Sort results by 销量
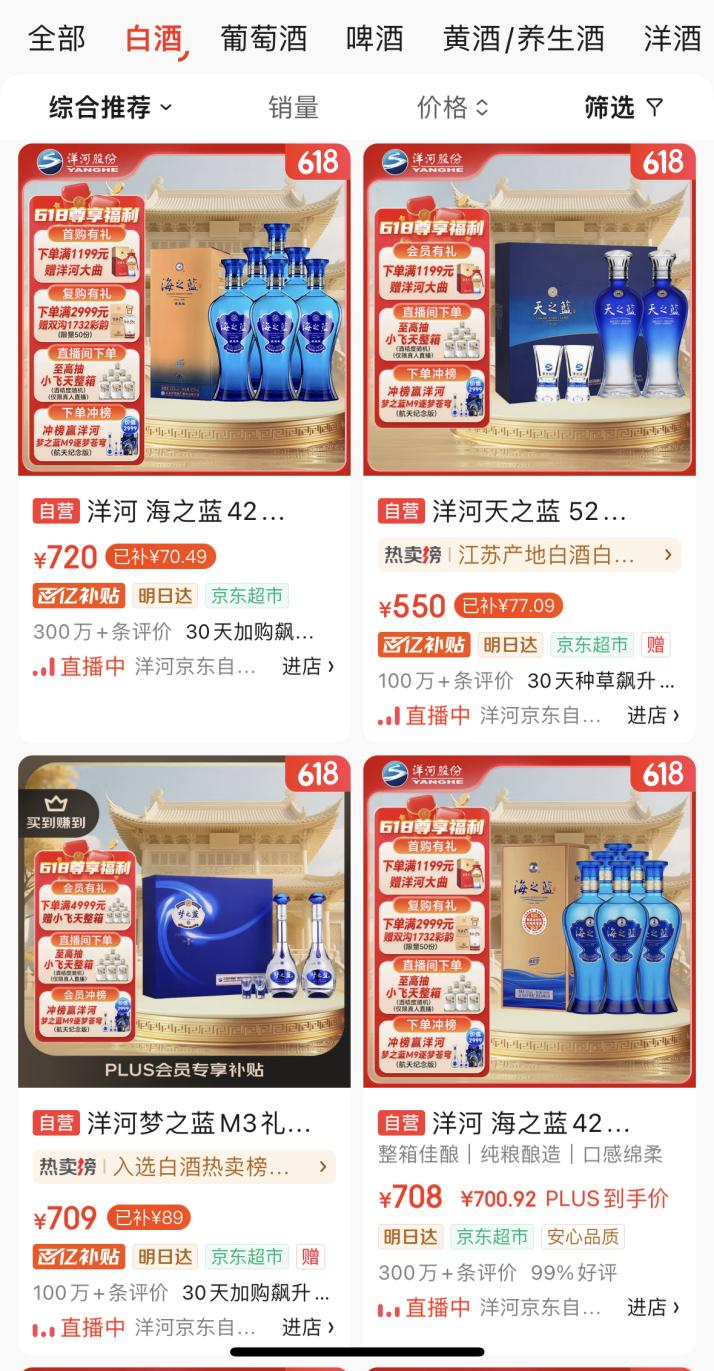 point(293,107)
